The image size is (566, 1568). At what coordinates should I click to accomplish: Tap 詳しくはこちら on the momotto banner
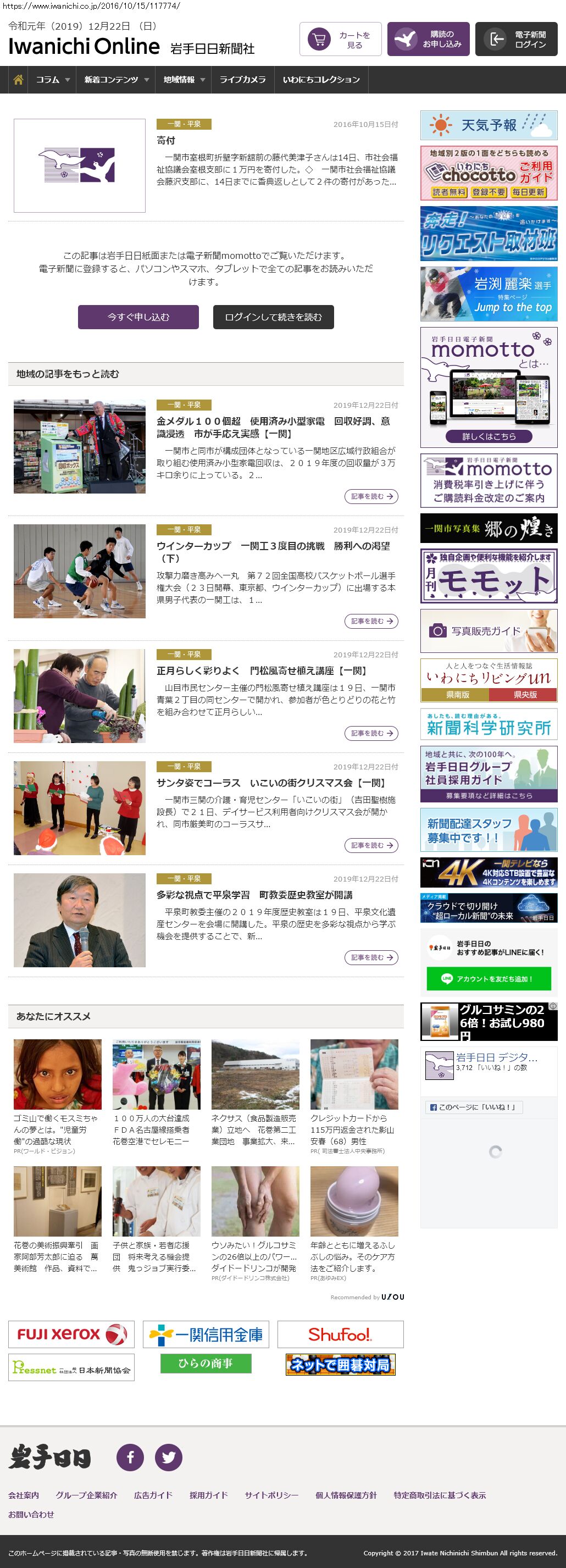pyautogui.click(x=489, y=436)
